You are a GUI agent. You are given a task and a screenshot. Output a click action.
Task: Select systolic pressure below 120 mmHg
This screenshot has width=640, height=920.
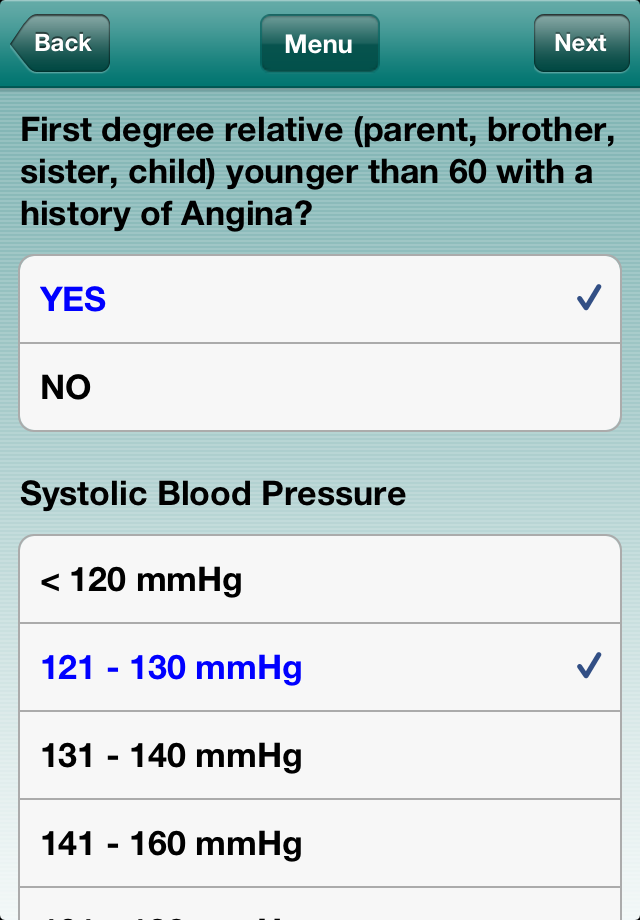coord(320,580)
